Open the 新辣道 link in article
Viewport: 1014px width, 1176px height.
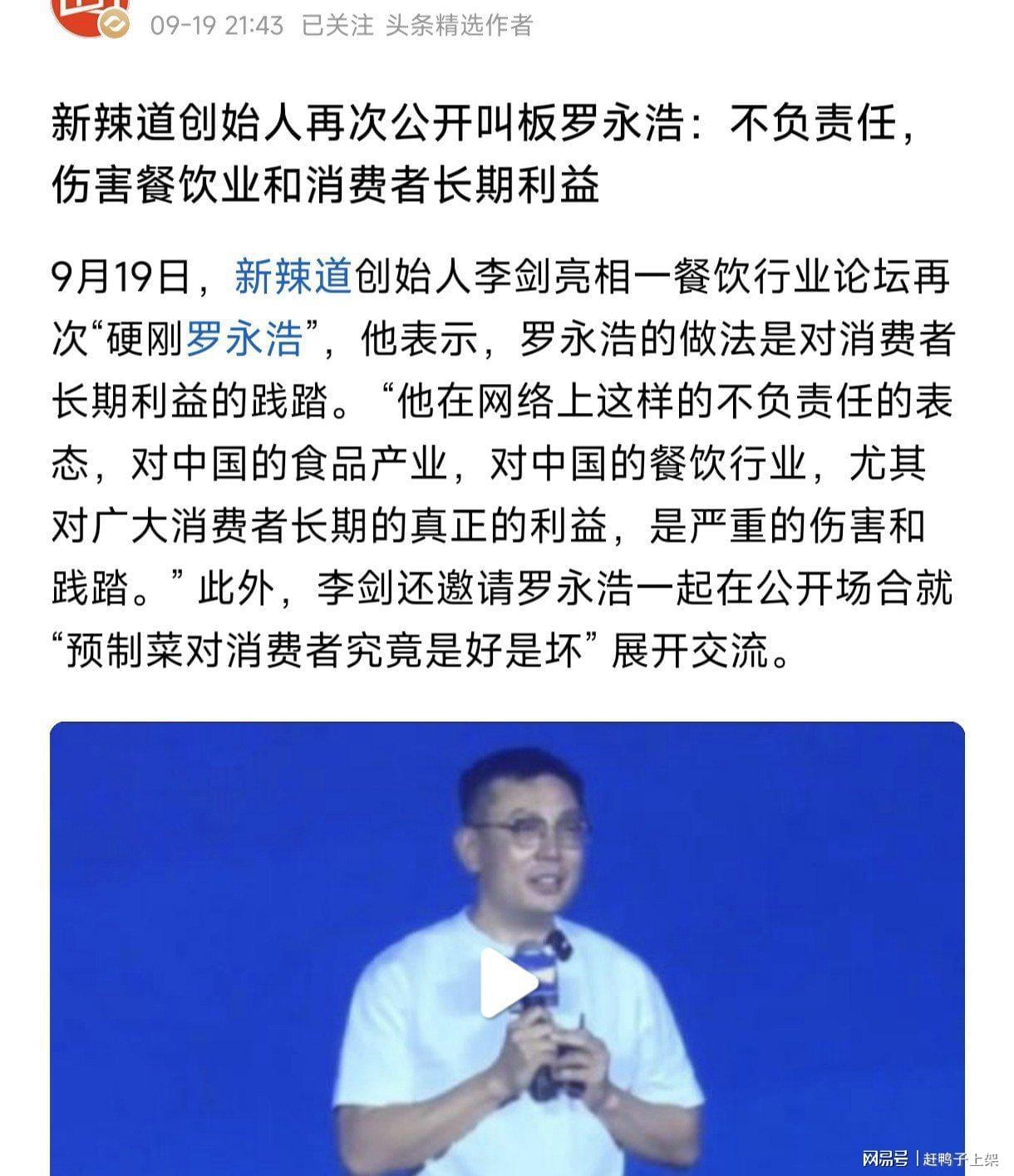[293, 277]
